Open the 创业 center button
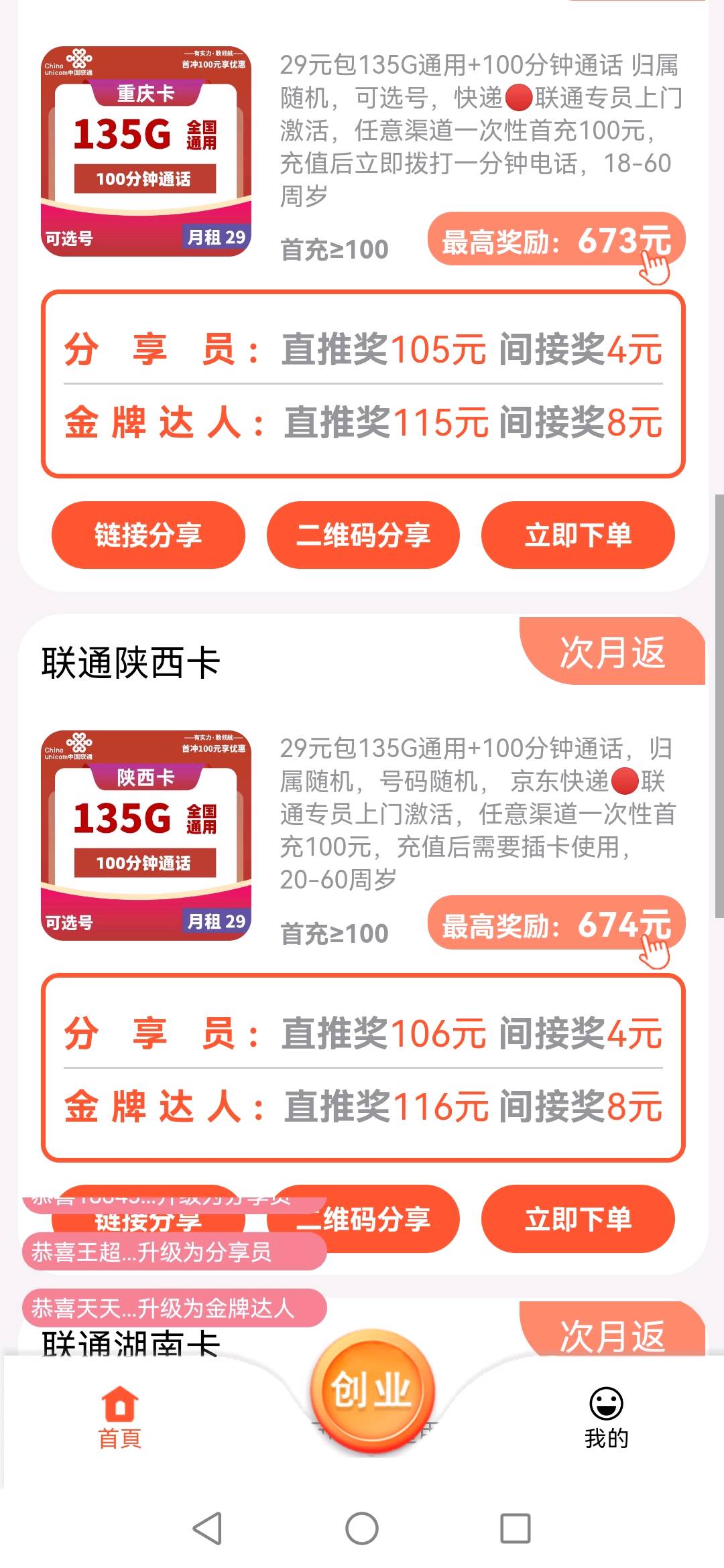 pyautogui.click(x=372, y=1391)
